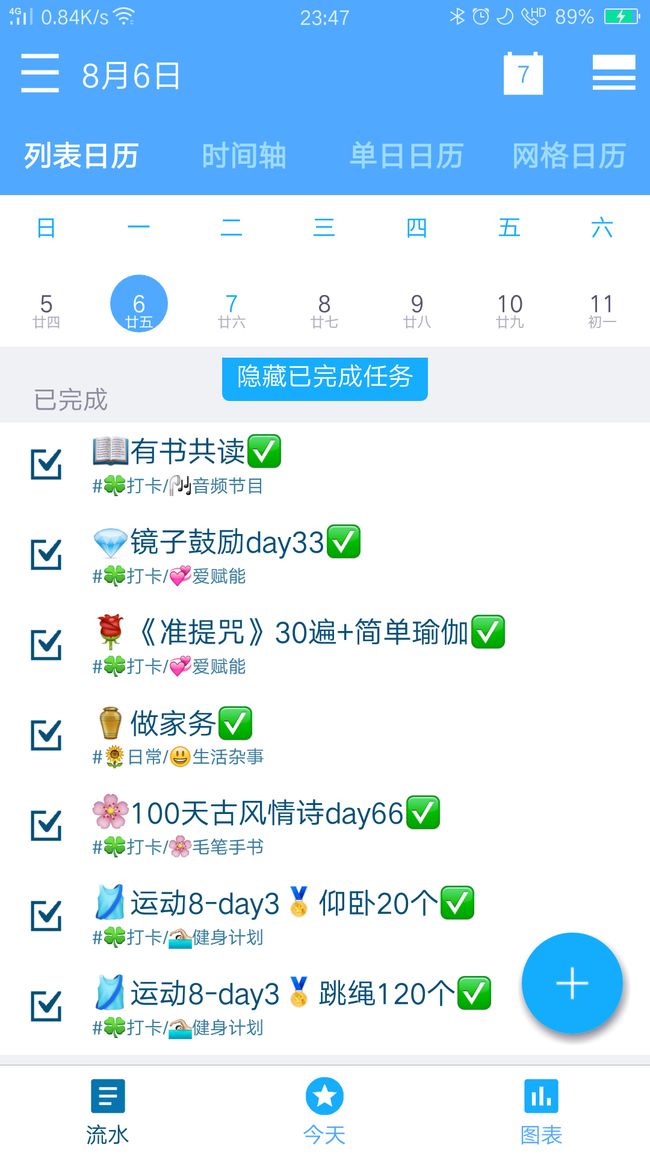Jump to today via calendar icon
The width and height of the screenshot is (650, 1156).
[x=523, y=74]
